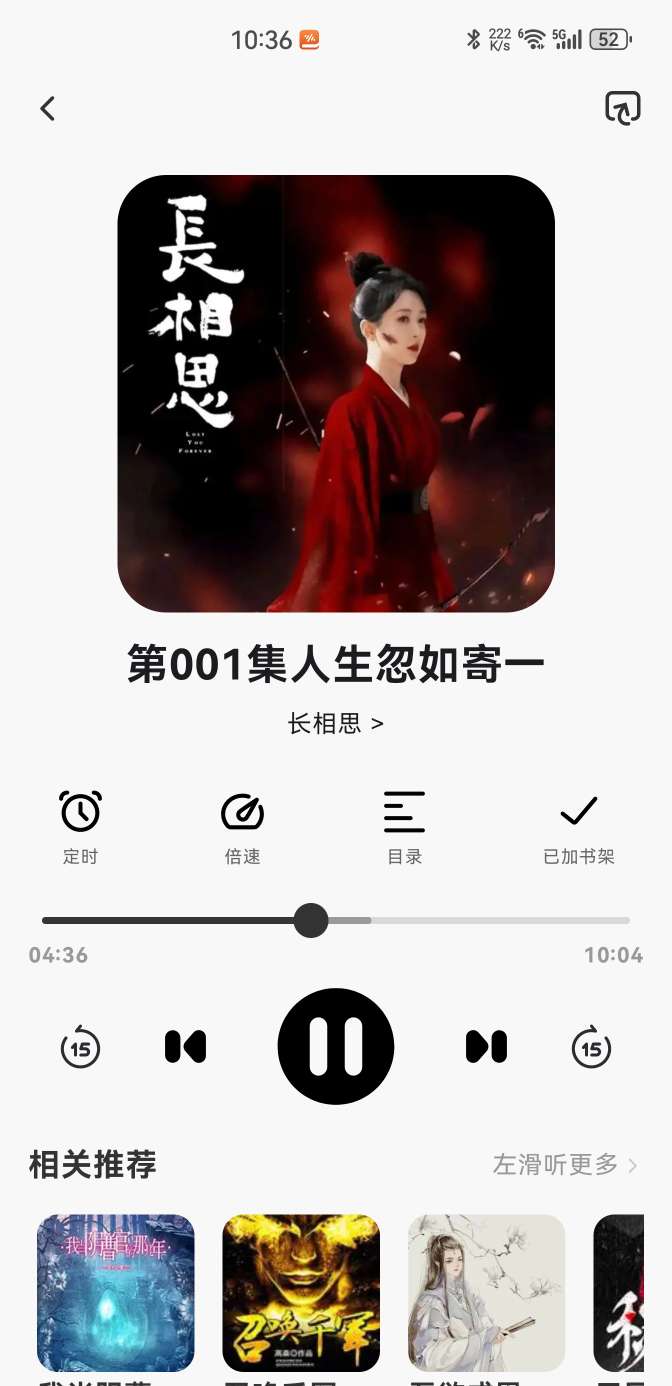Skip to the previous episode
This screenshot has width=672, height=1386.
pos(186,1047)
